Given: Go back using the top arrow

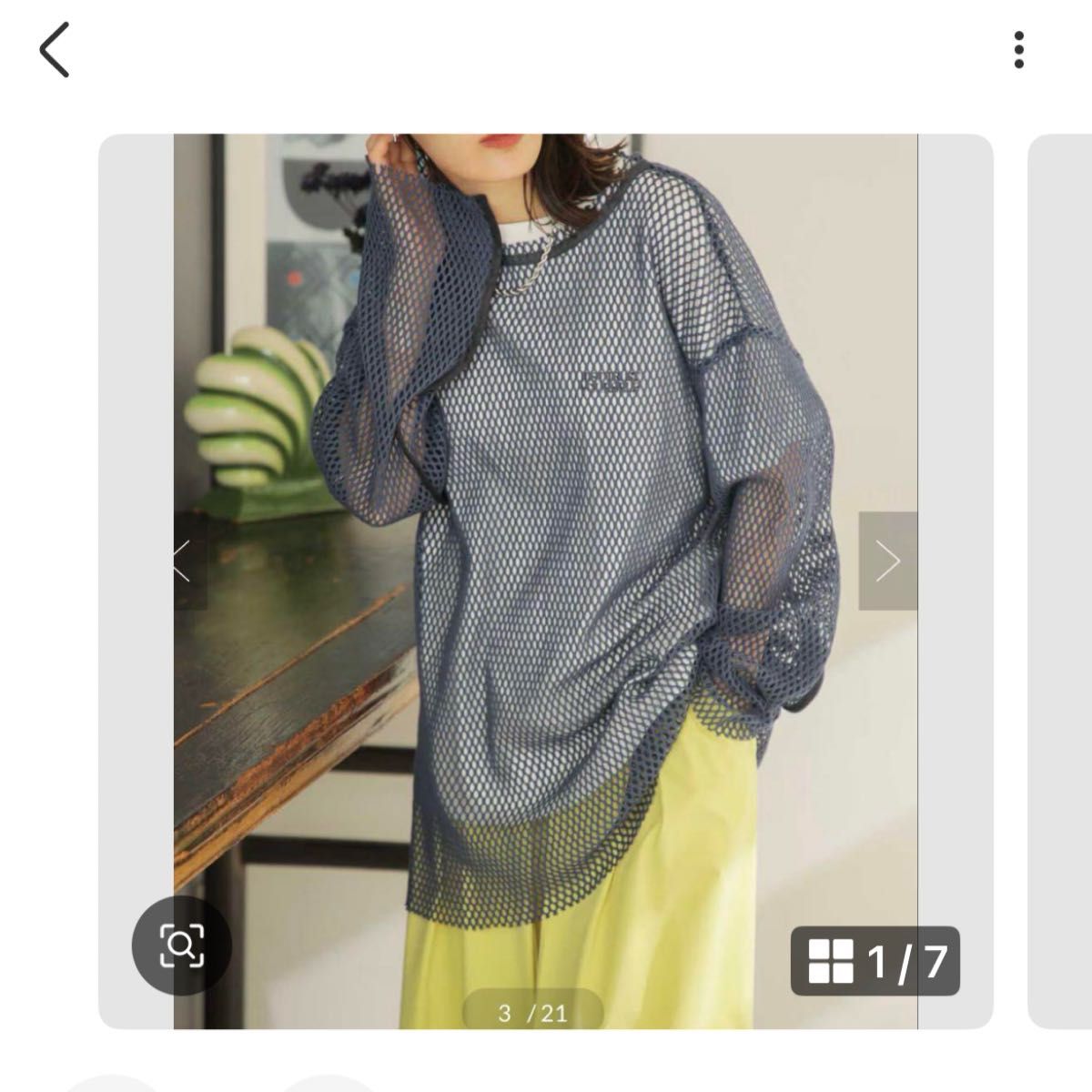Looking at the screenshot, I should (x=55, y=50).
